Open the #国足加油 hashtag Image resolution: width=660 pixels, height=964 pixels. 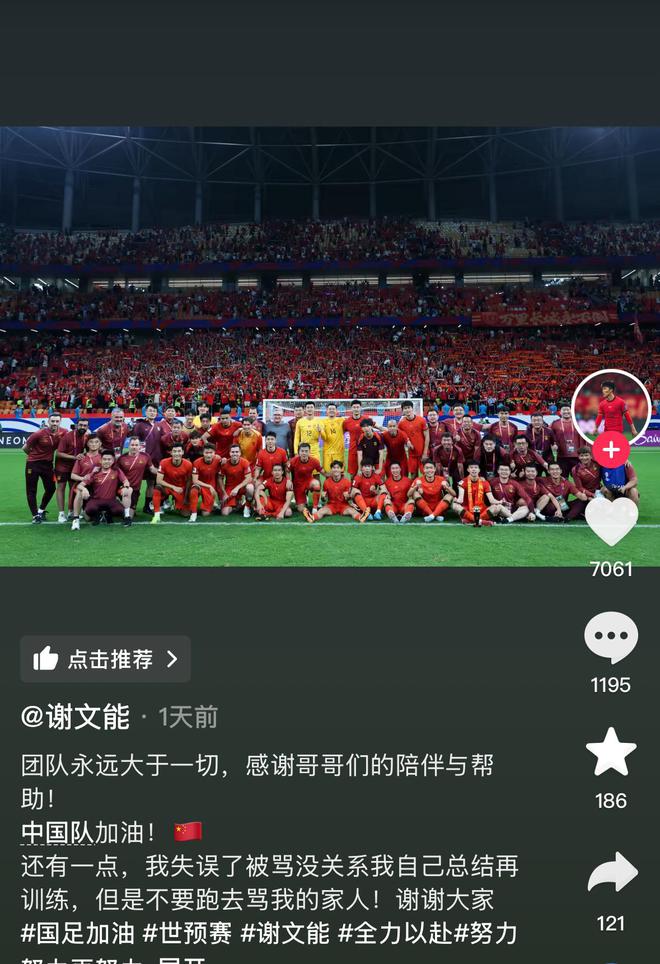78,933
